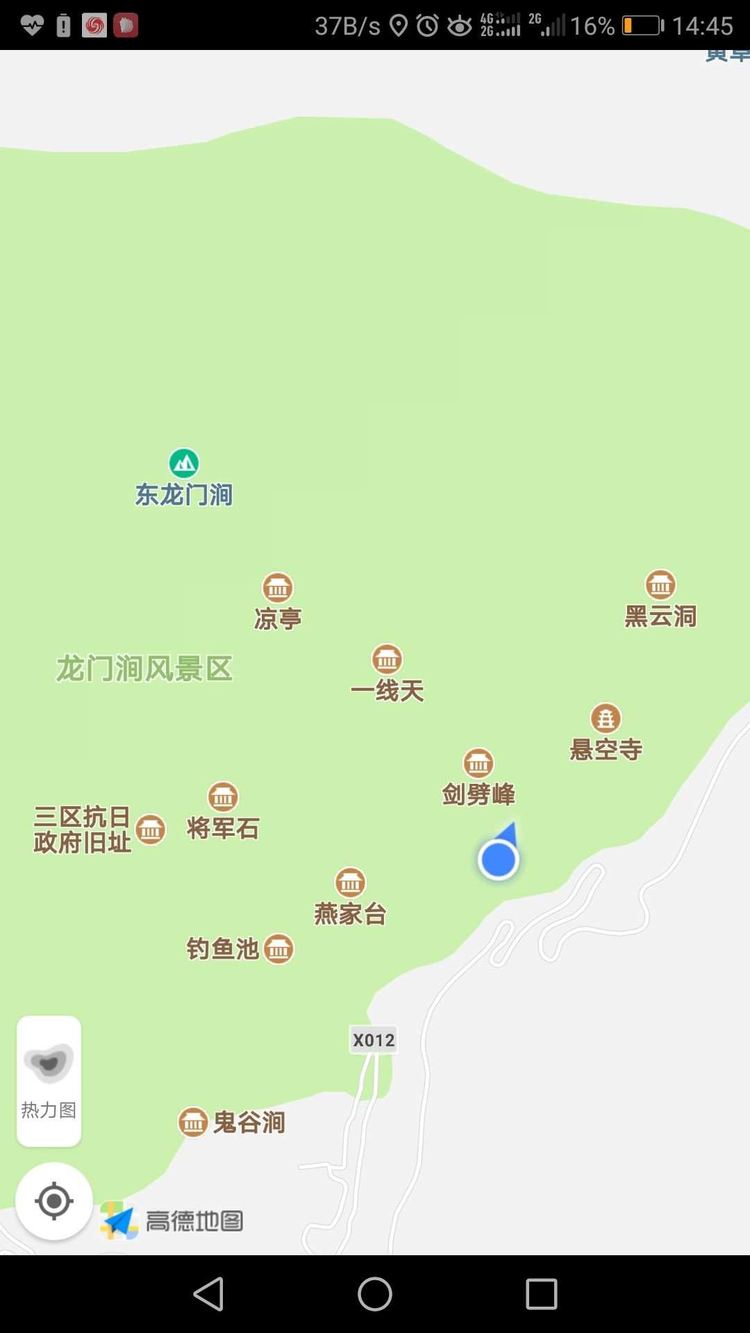Select the 悬空寺 temple marker
Screen dimensions: 750x1333
point(605,719)
